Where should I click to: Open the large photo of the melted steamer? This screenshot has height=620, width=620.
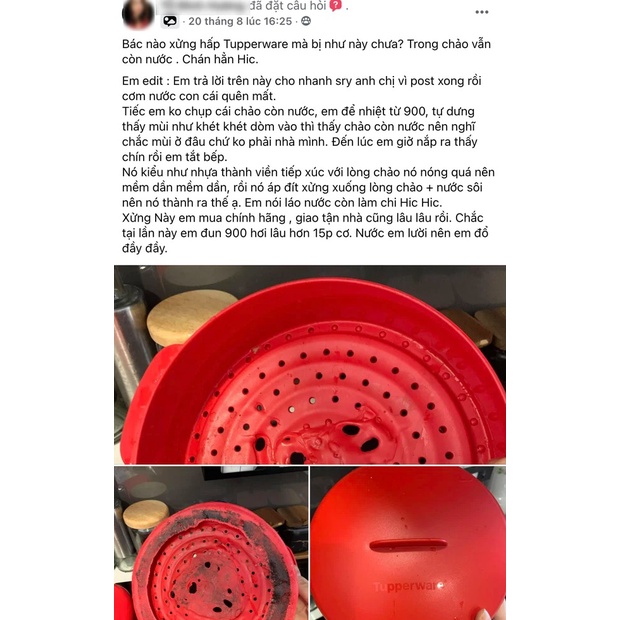tap(310, 364)
